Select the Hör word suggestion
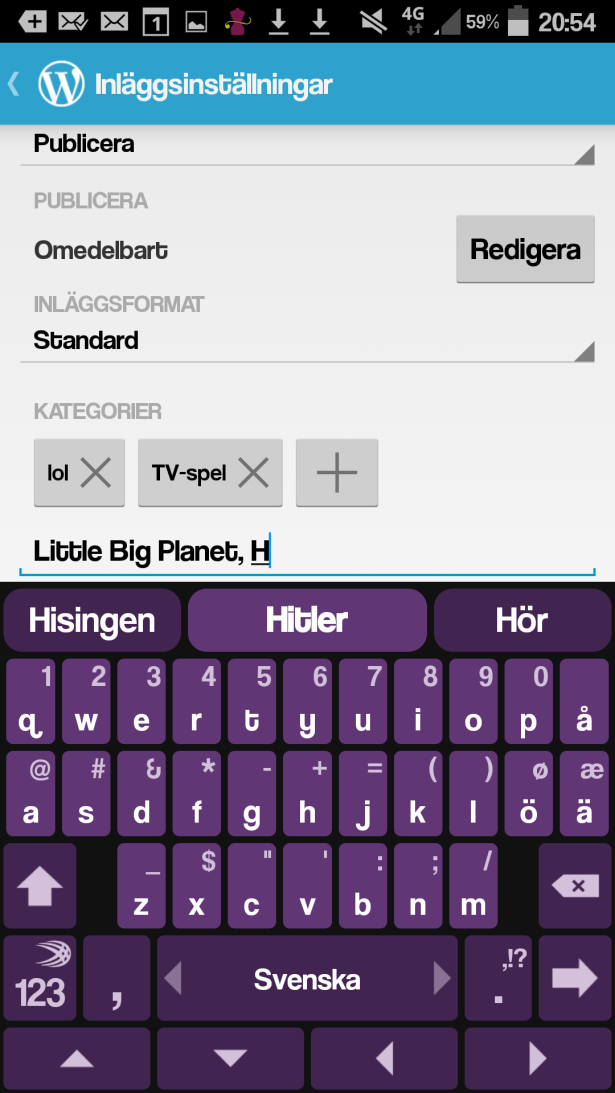 522,621
